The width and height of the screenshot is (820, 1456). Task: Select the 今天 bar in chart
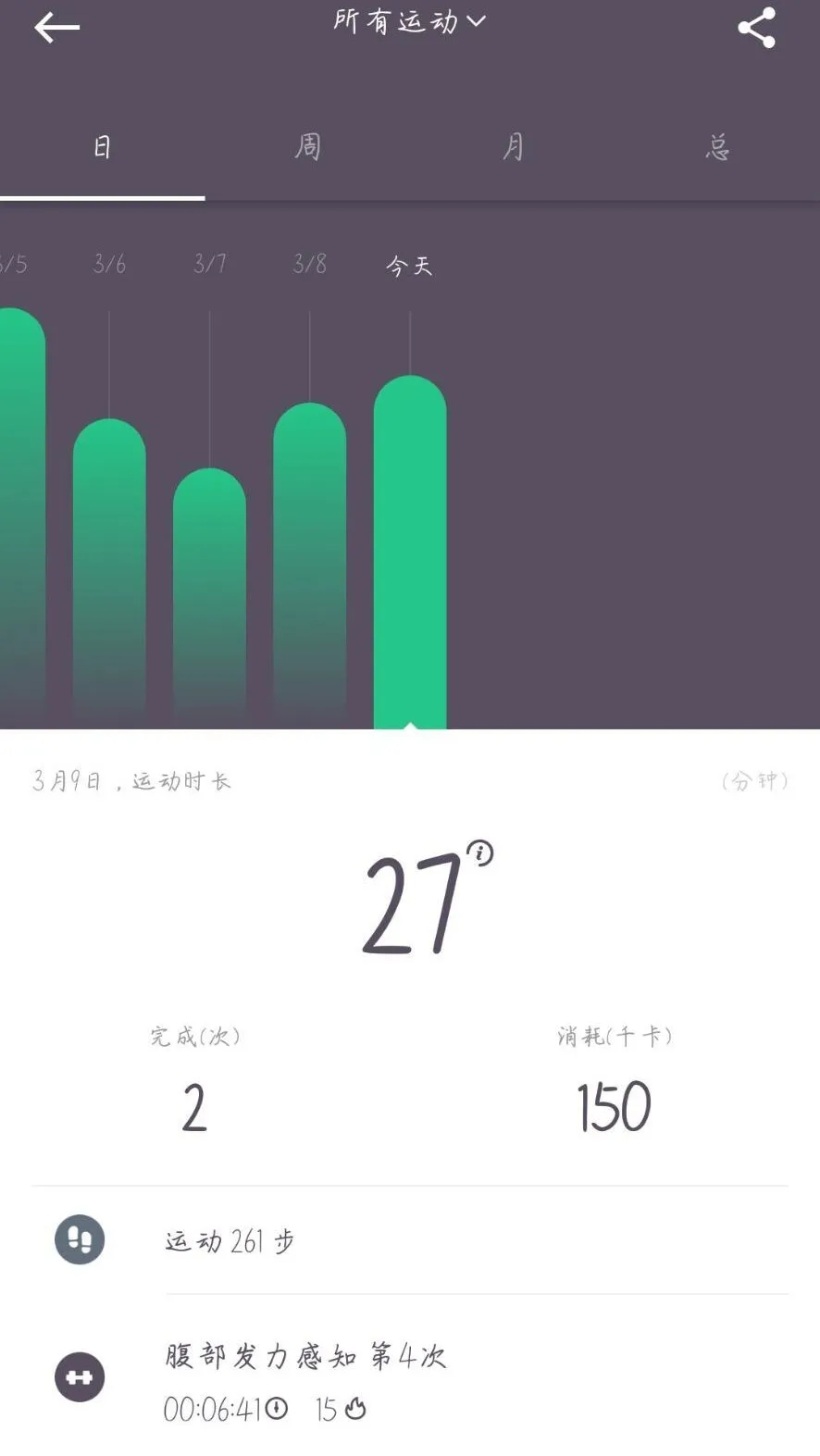pos(409,546)
